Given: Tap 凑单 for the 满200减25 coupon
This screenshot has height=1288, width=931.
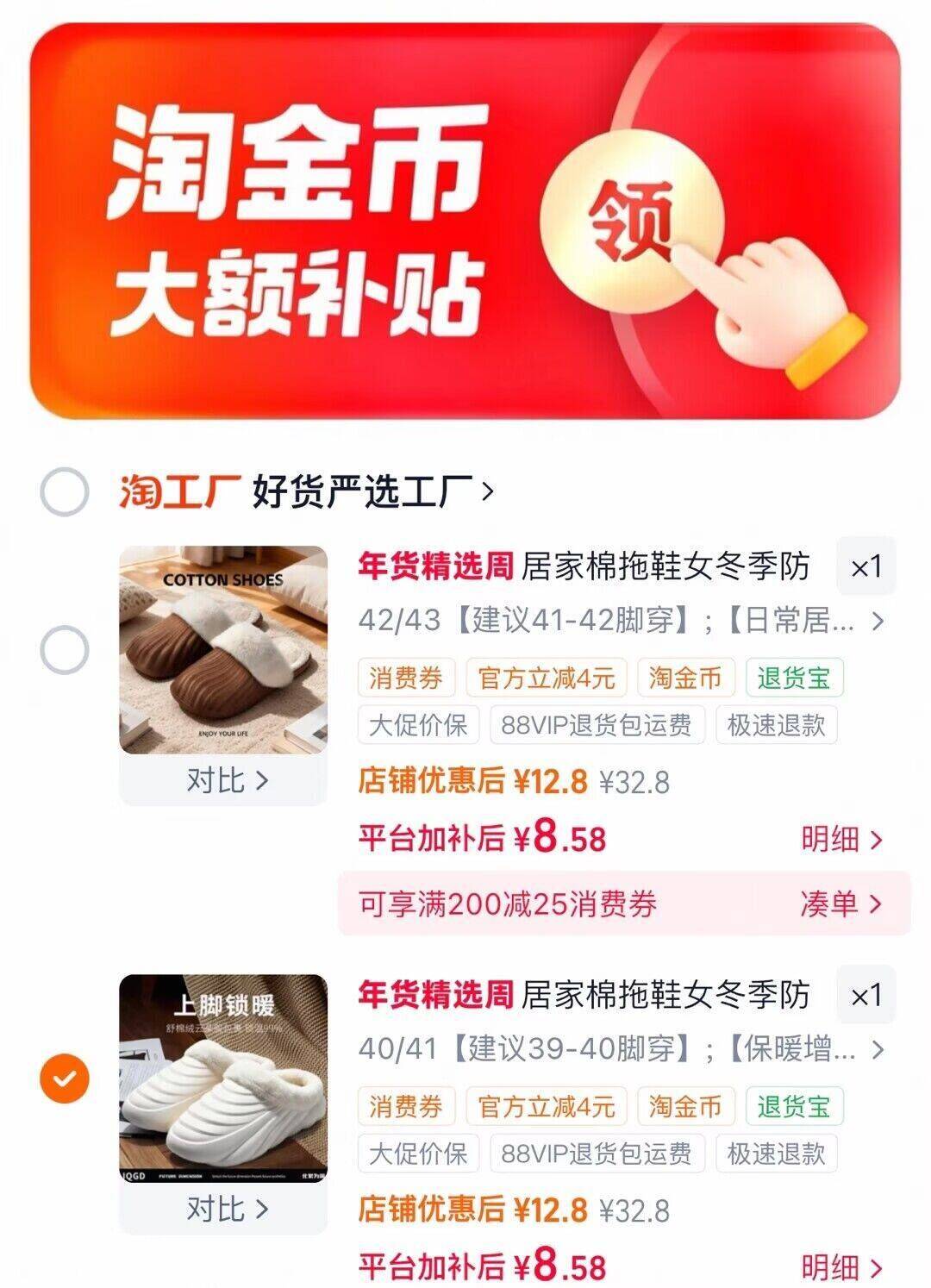Looking at the screenshot, I should point(842,903).
